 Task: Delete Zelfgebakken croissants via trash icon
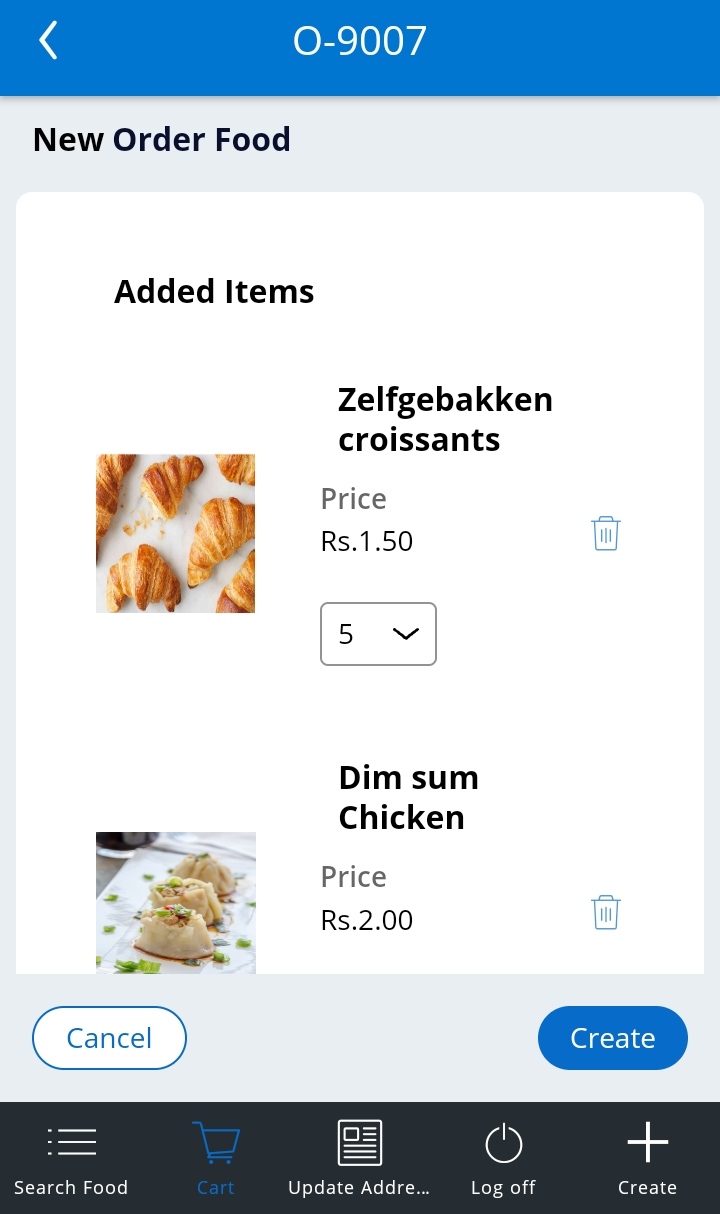606,533
